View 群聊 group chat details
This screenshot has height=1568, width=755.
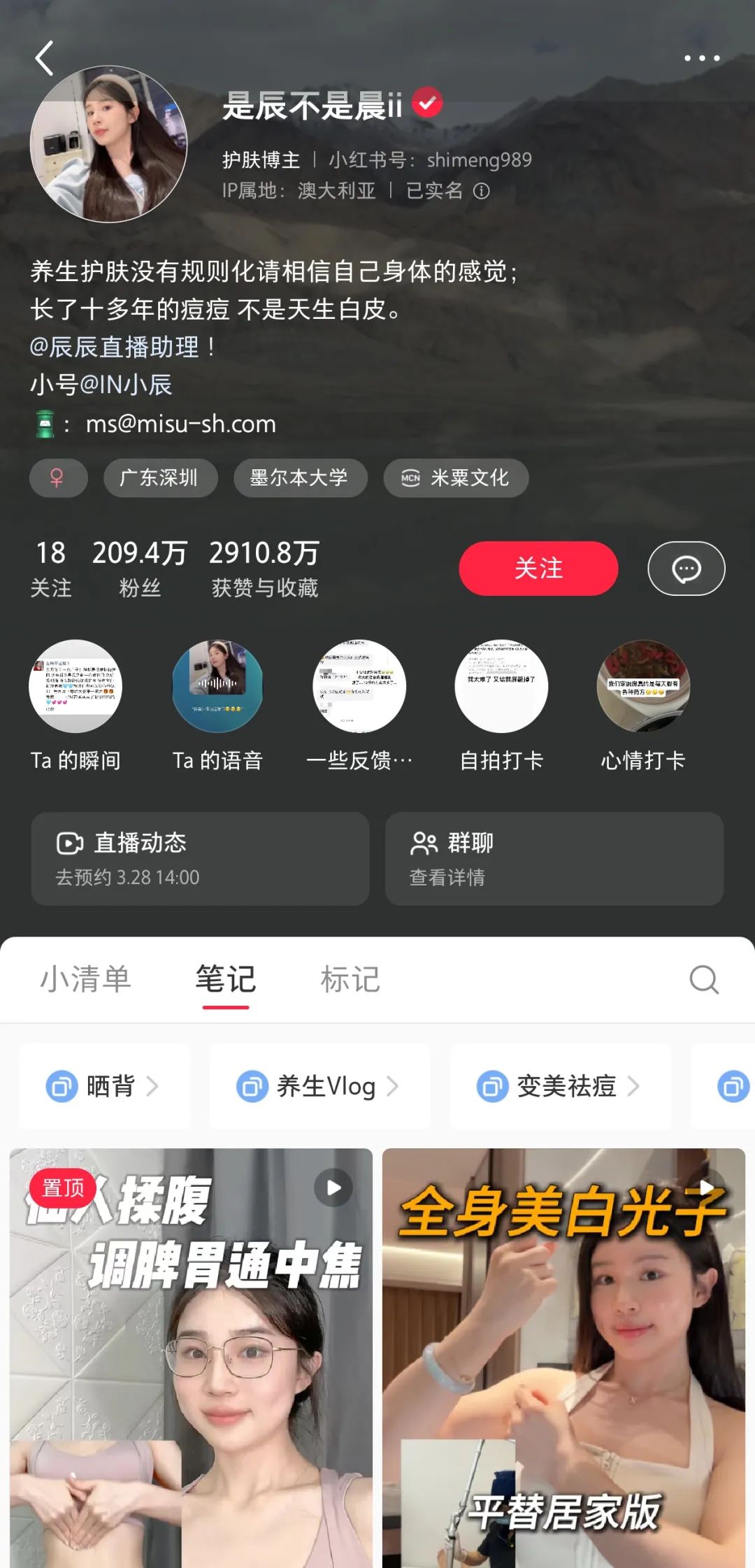tap(554, 858)
